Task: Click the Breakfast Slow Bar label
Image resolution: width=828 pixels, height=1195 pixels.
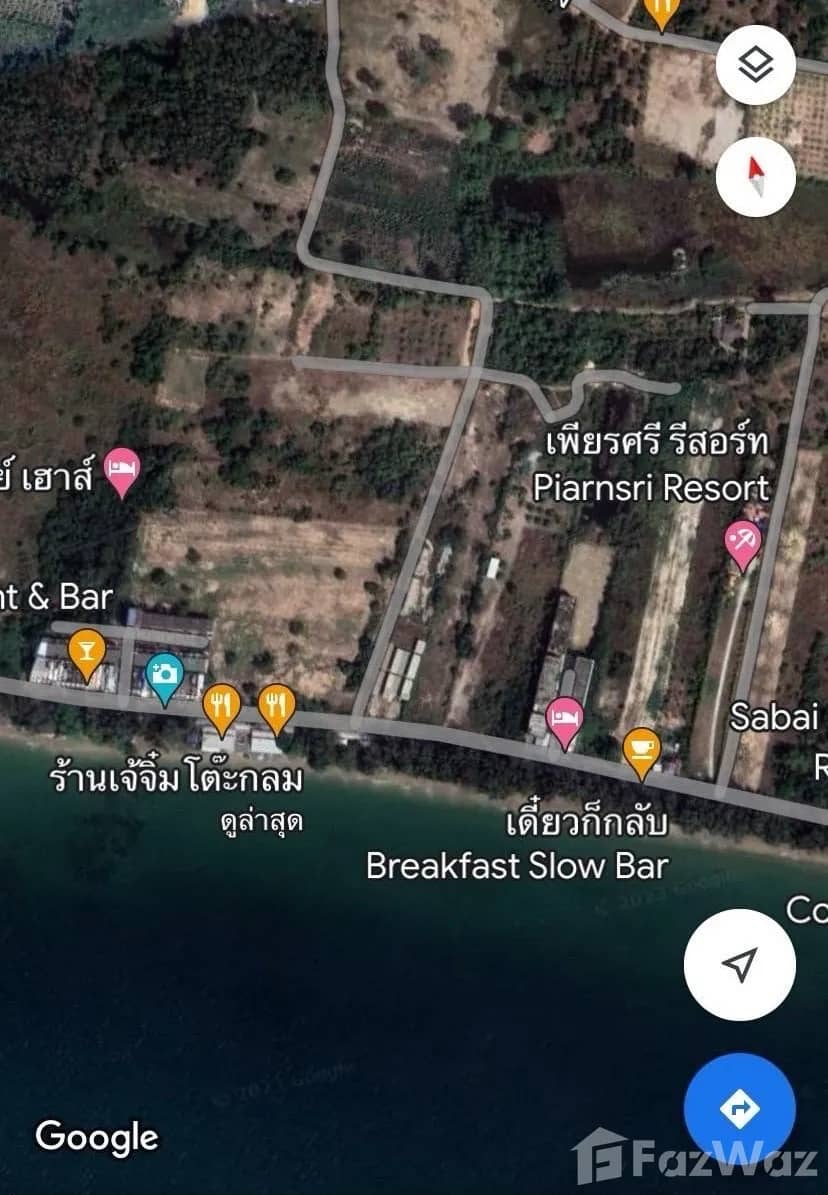Action: tap(519, 866)
